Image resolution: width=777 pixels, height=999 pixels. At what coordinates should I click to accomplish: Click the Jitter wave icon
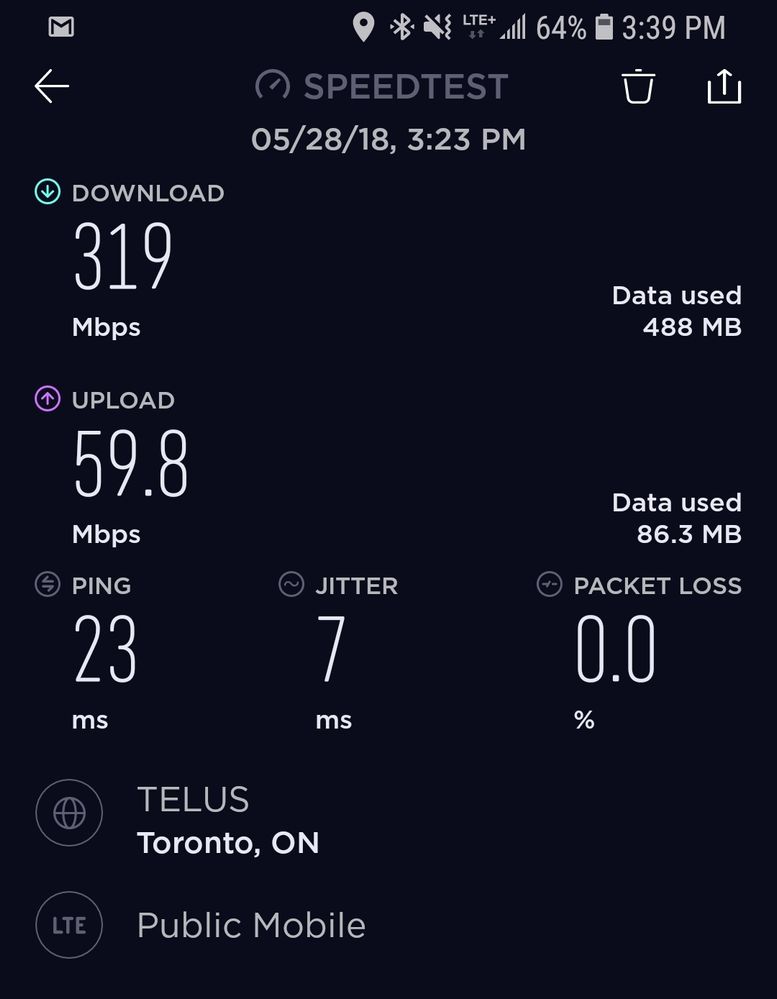(290, 586)
